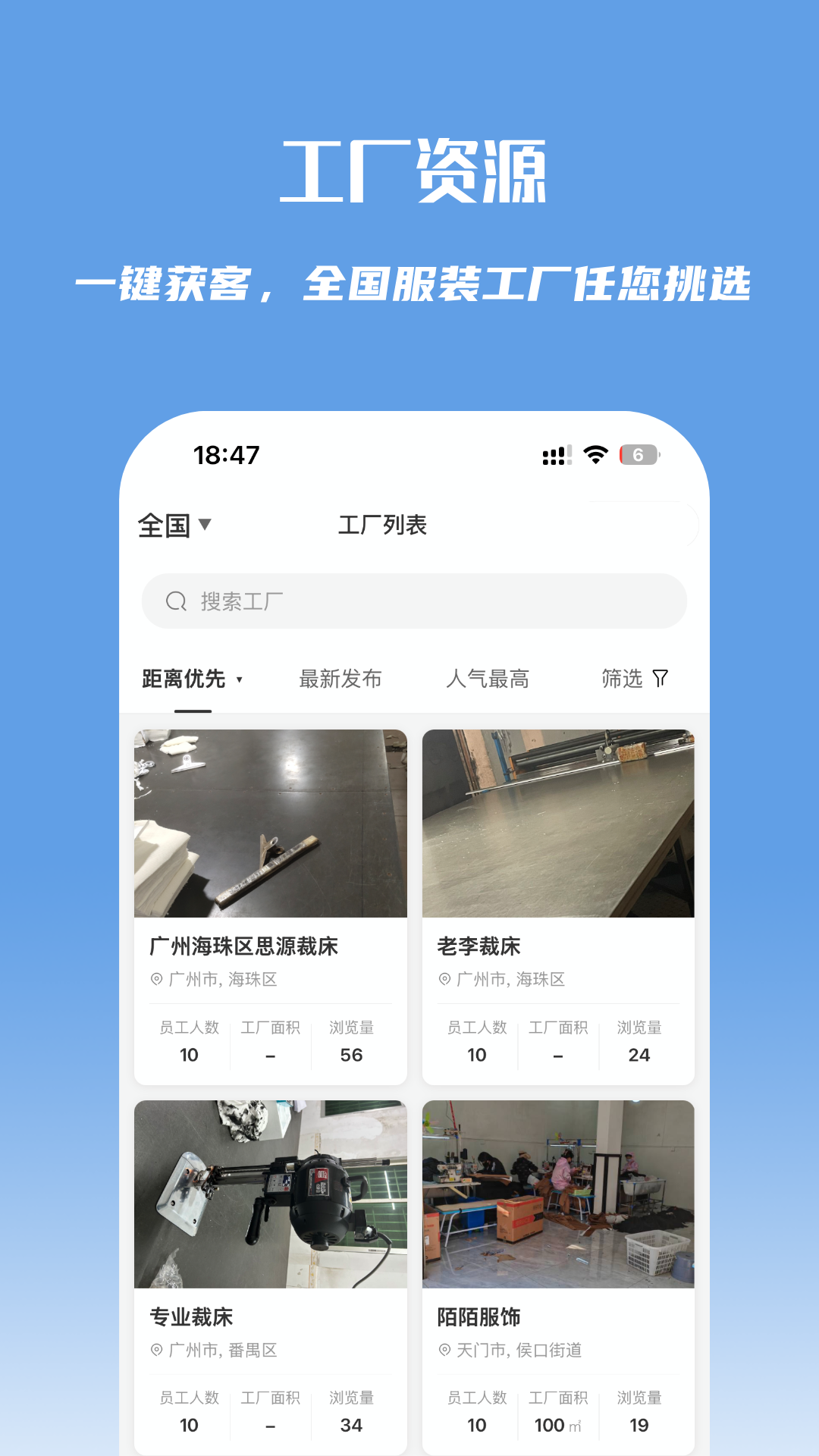819x1456 pixels.
Task: Tap the 浏览量 view count 56
Action: click(x=352, y=1055)
